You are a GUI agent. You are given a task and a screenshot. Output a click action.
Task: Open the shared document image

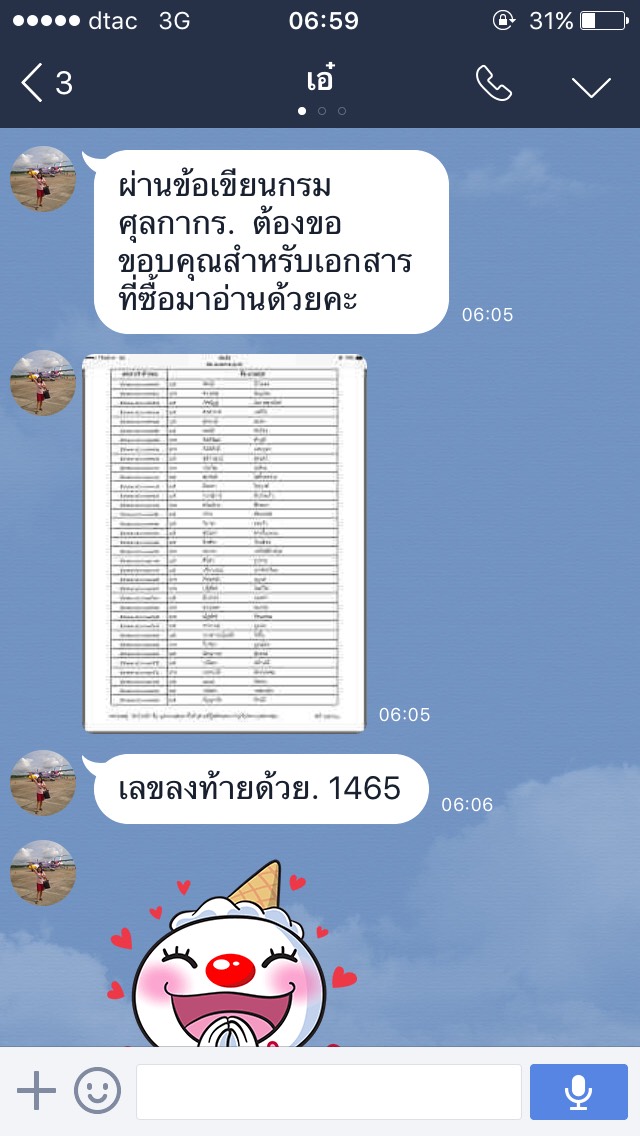(x=225, y=542)
